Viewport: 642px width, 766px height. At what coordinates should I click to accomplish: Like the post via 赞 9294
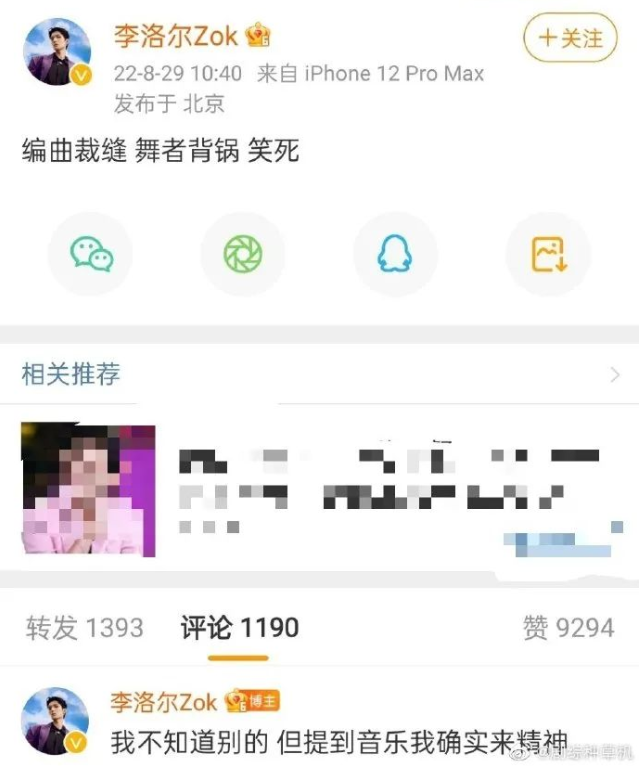pos(568,628)
